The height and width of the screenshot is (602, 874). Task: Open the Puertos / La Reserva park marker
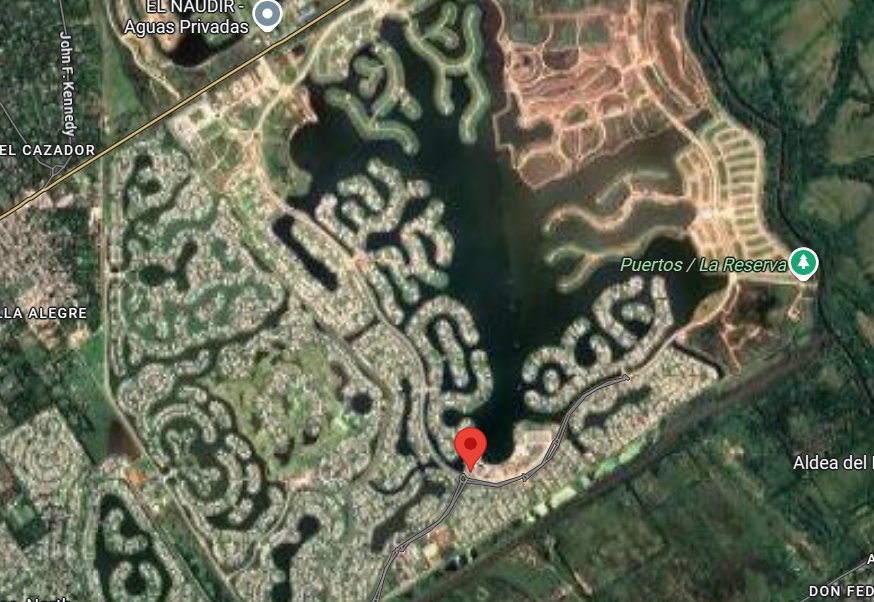(x=803, y=264)
